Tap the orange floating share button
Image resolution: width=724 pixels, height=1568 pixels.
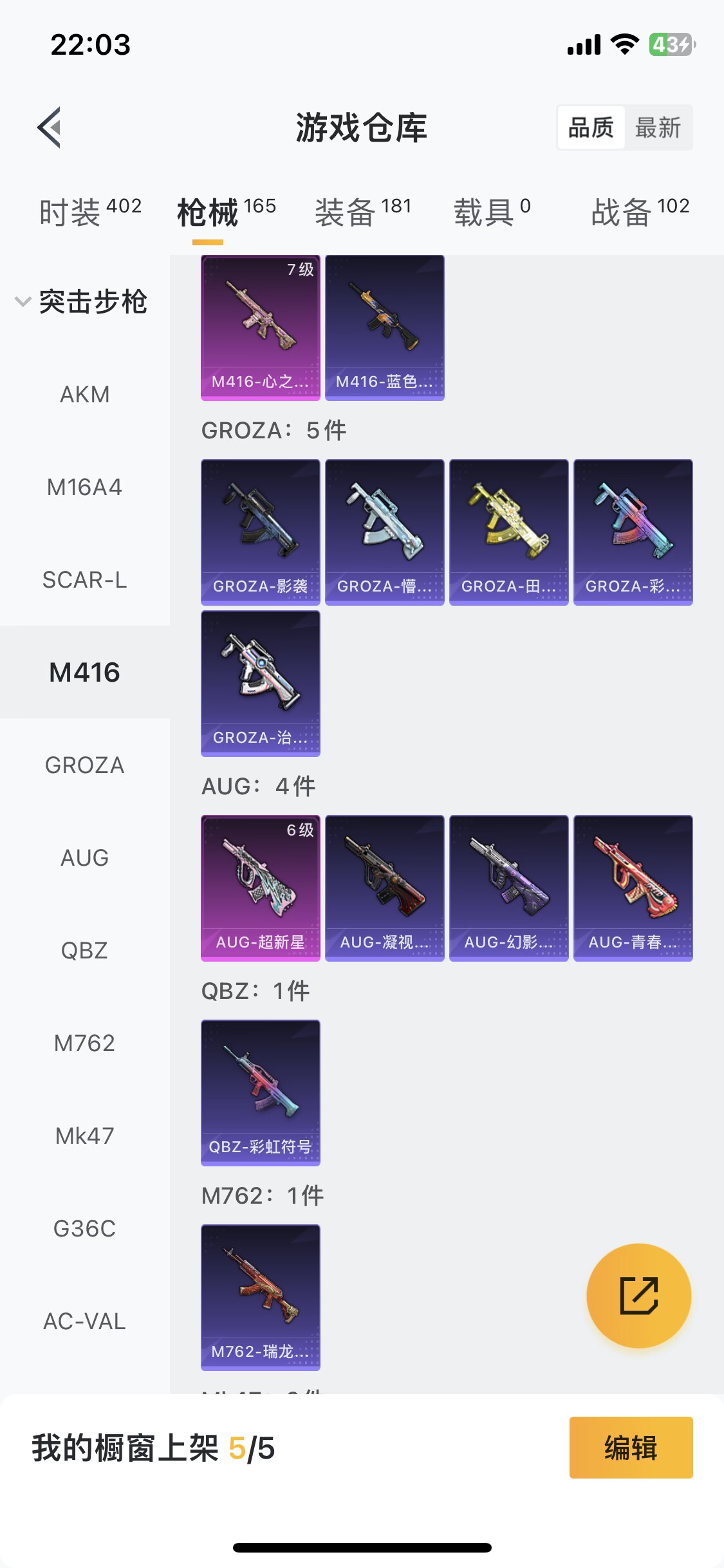point(639,1296)
